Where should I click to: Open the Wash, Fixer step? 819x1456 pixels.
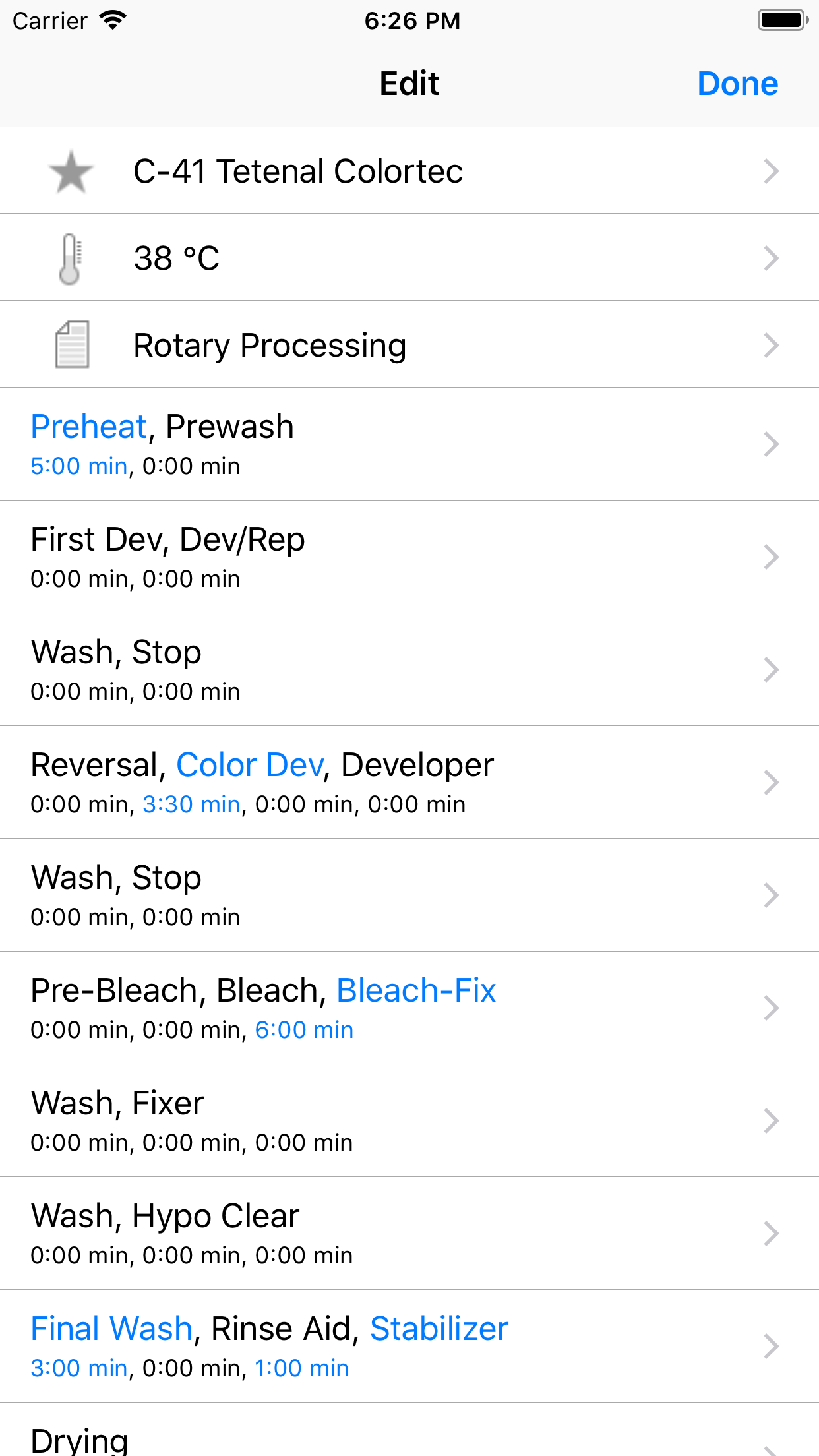[409, 1120]
